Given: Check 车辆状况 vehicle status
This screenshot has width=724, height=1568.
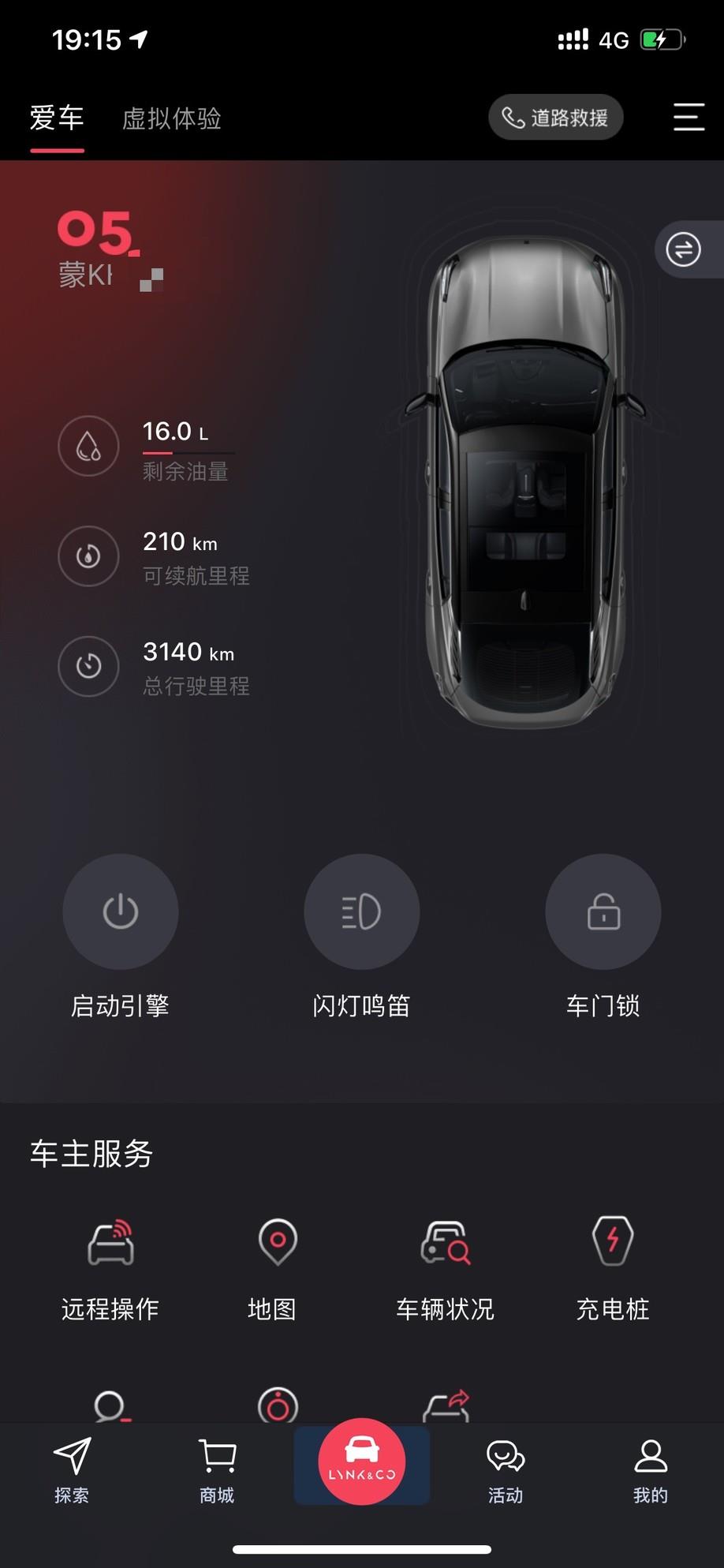Looking at the screenshot, I should click(x=446, y=1263).
